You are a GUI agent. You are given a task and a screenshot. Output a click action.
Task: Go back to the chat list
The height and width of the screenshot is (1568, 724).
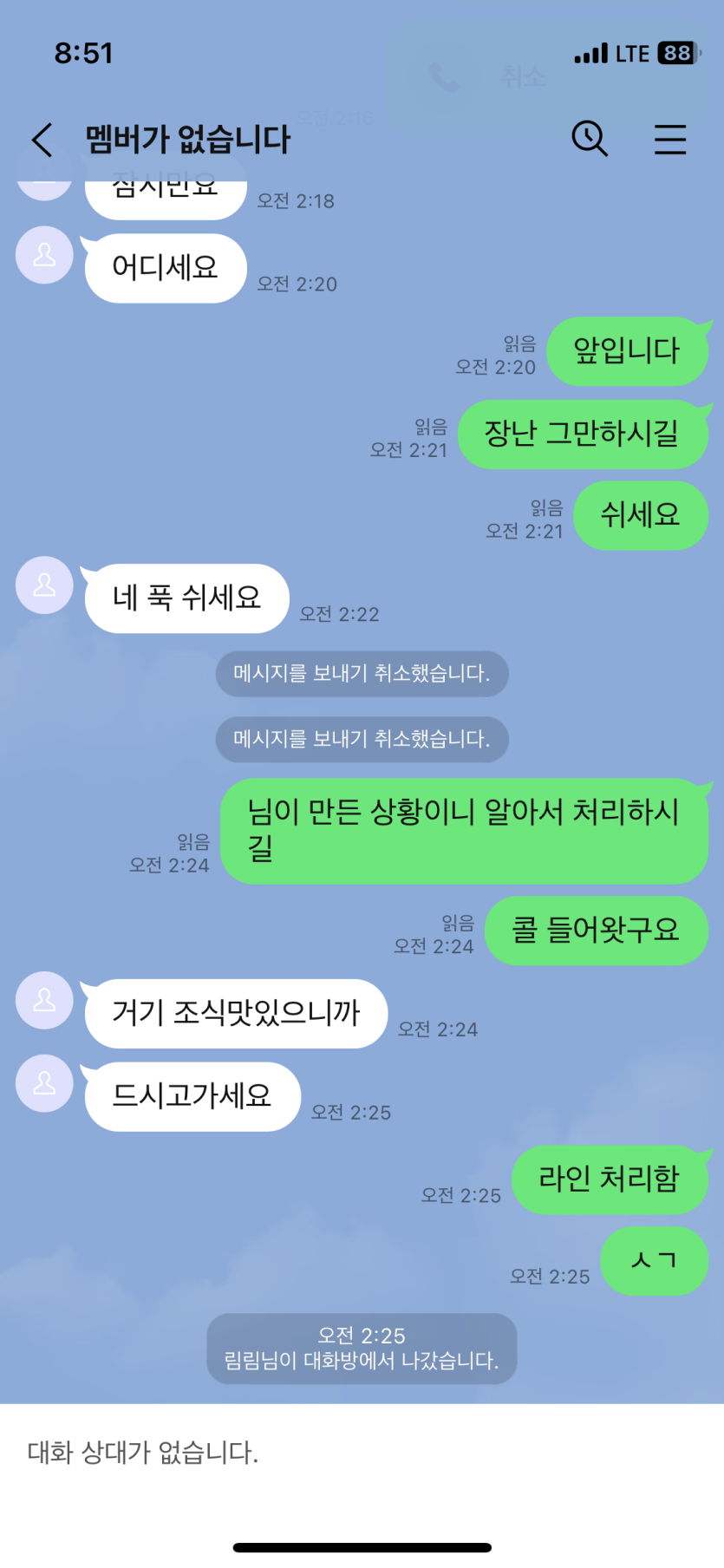click(42, 139)
